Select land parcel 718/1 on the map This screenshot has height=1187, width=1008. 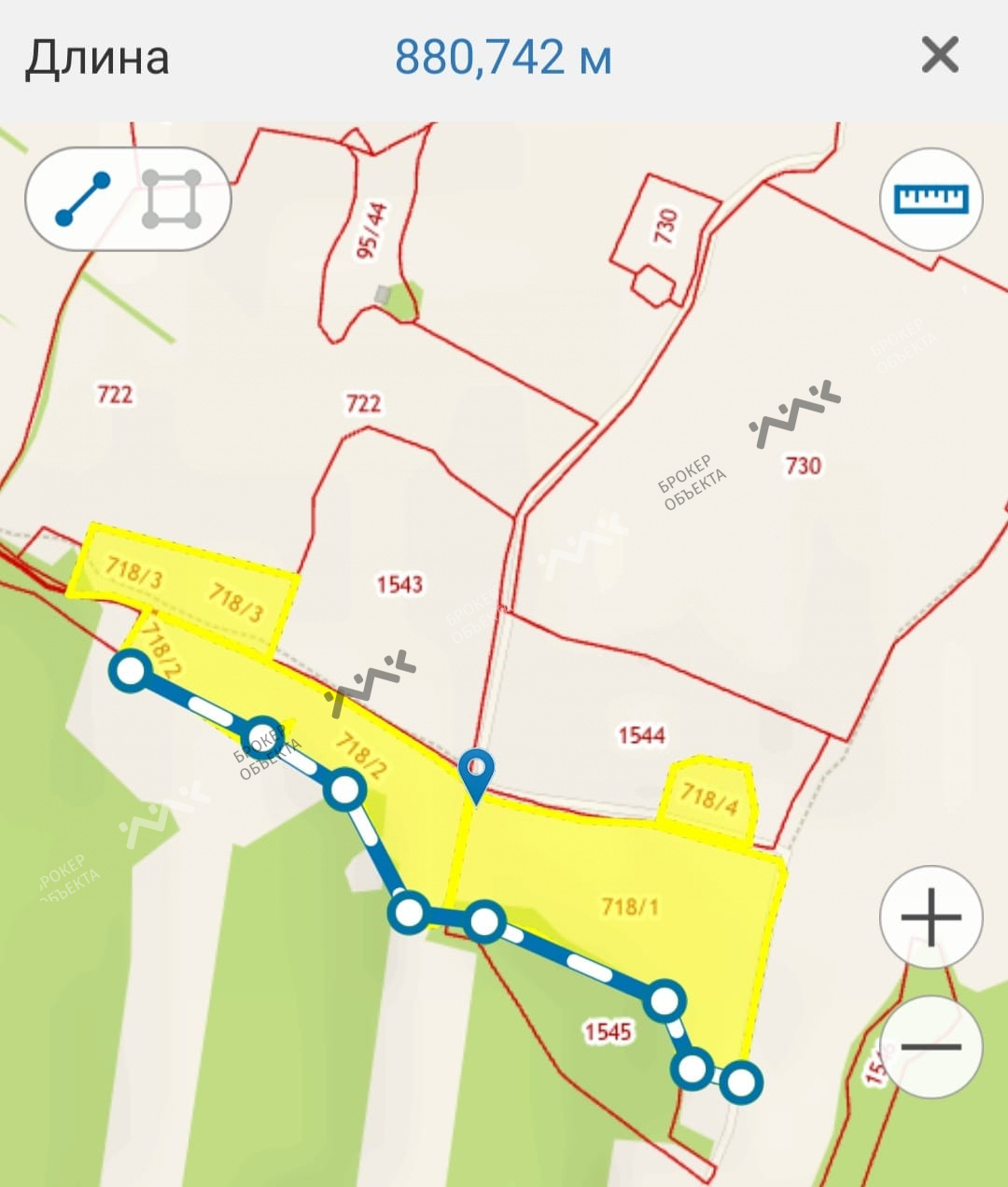[x=629, y=905]
